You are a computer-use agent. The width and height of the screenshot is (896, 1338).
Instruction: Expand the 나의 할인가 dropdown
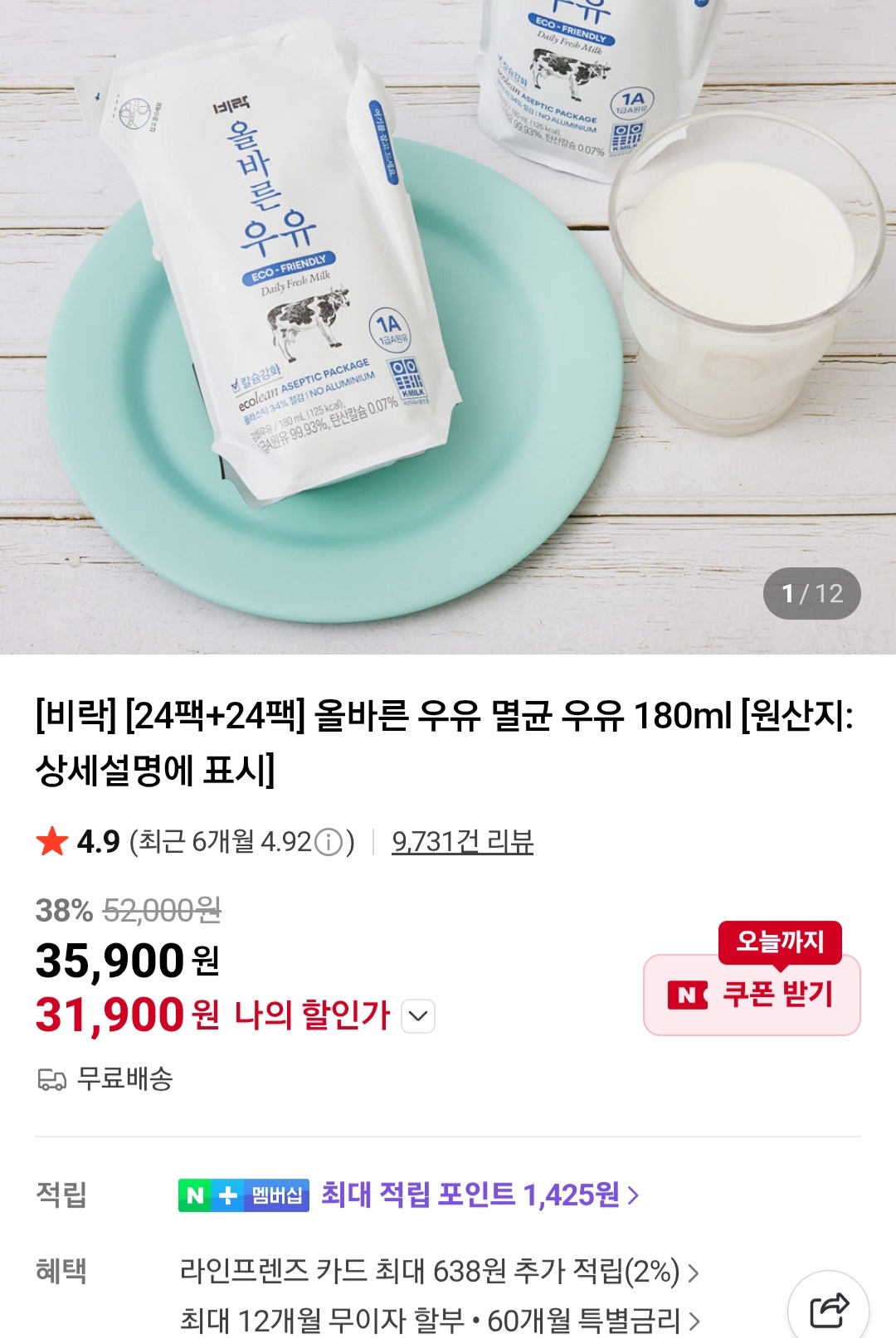coord(419,1014)
